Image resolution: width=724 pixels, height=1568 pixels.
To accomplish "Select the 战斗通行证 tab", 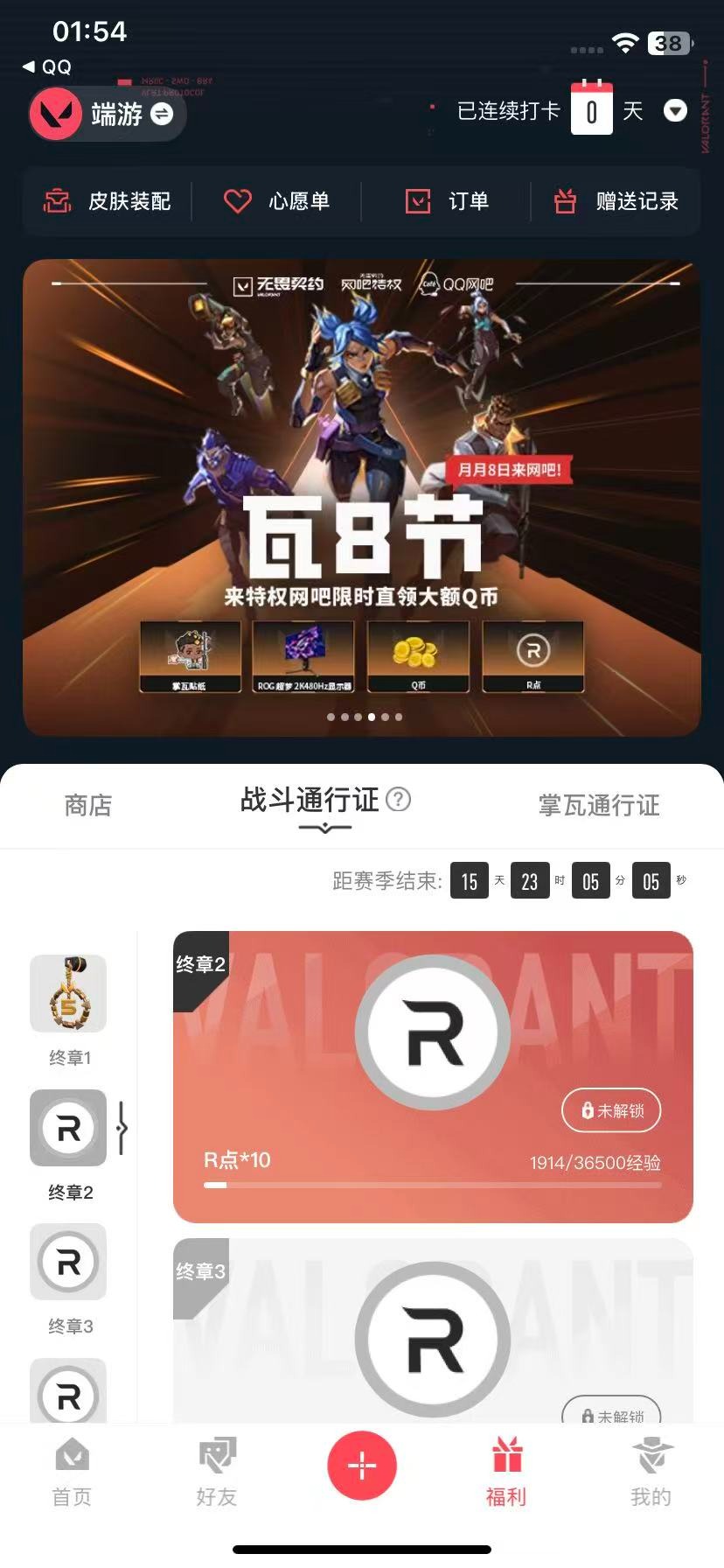I will click(x=310, y=800).
